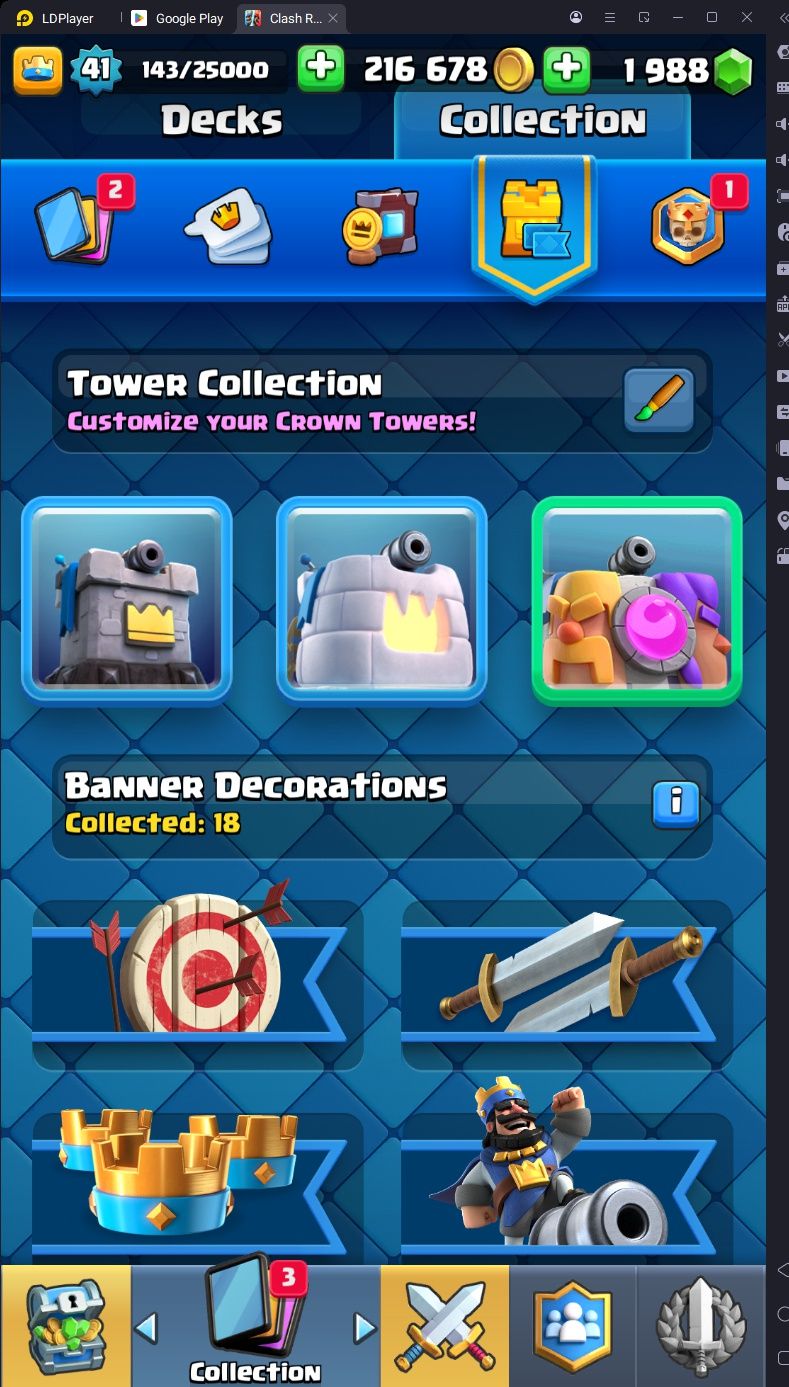This screenshot has width=789, height=1387.
Task: Open the banner skull badge tab
Action: (x=687, y=225)
